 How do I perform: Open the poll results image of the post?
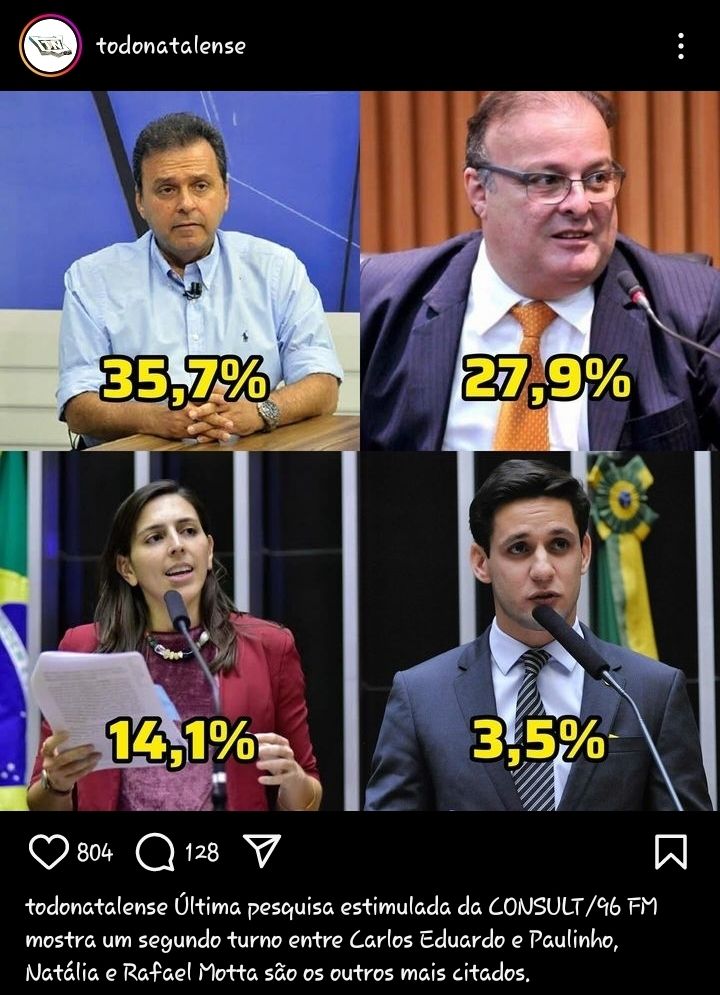360,451
